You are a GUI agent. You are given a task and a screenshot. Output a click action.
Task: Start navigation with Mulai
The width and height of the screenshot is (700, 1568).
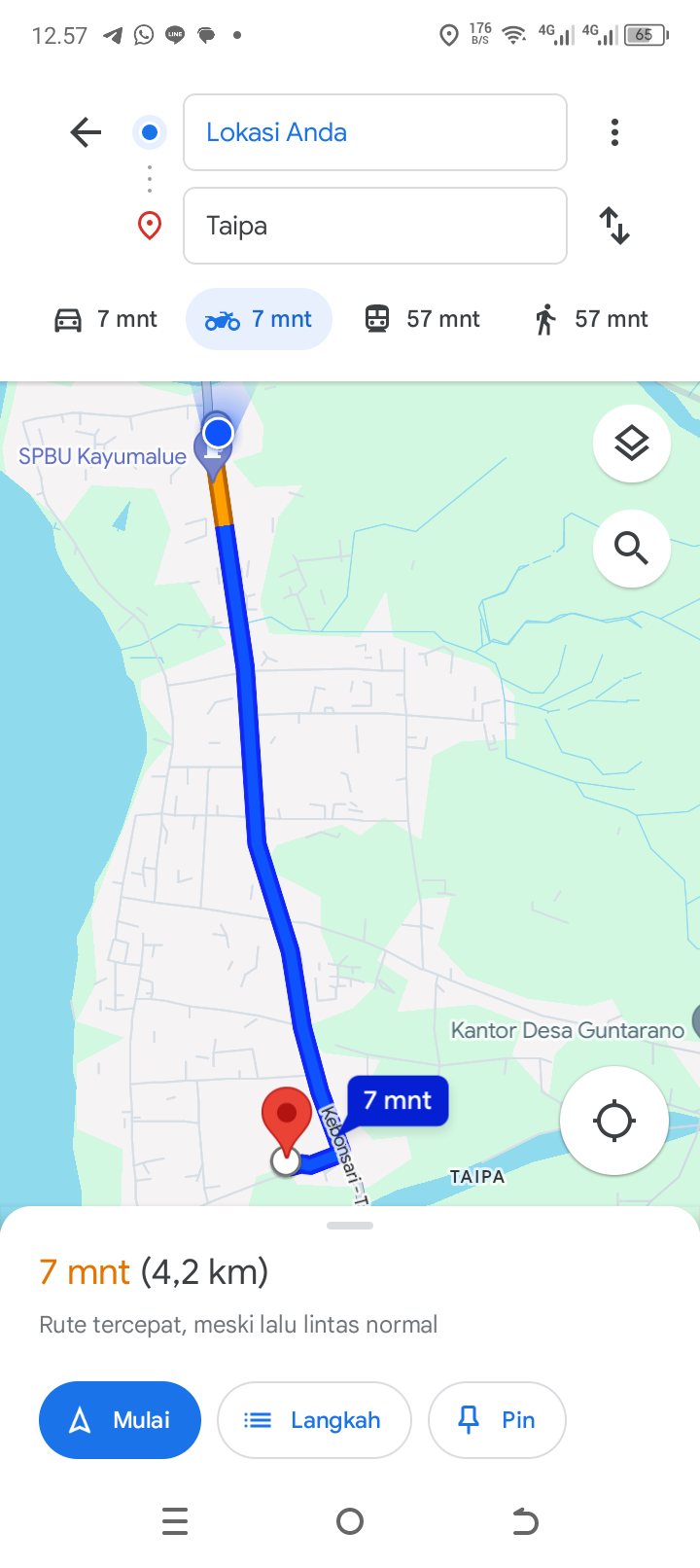[120, 1420]
